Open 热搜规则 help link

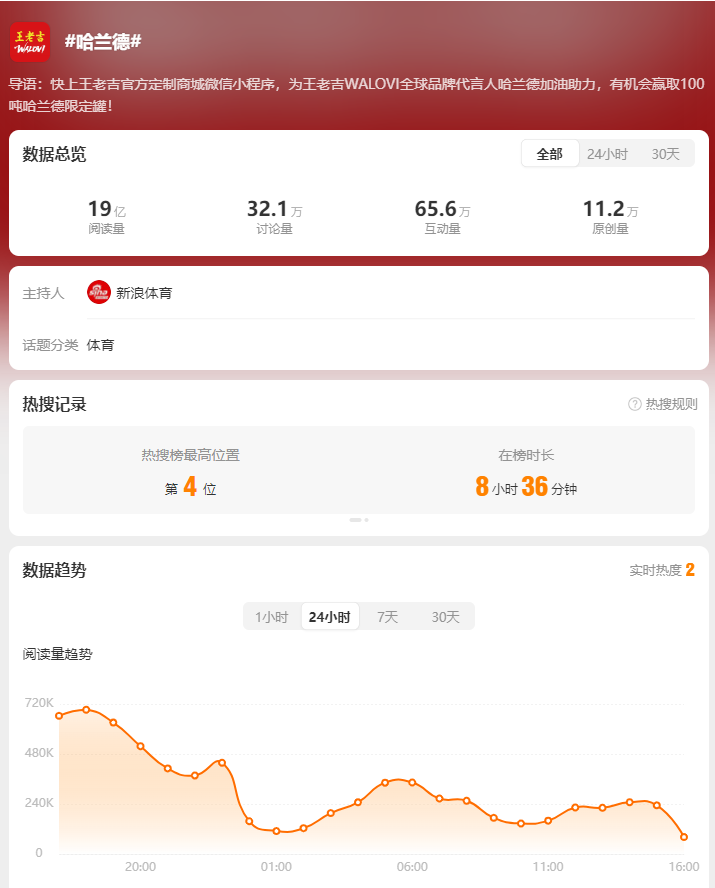tap(663, 404)
